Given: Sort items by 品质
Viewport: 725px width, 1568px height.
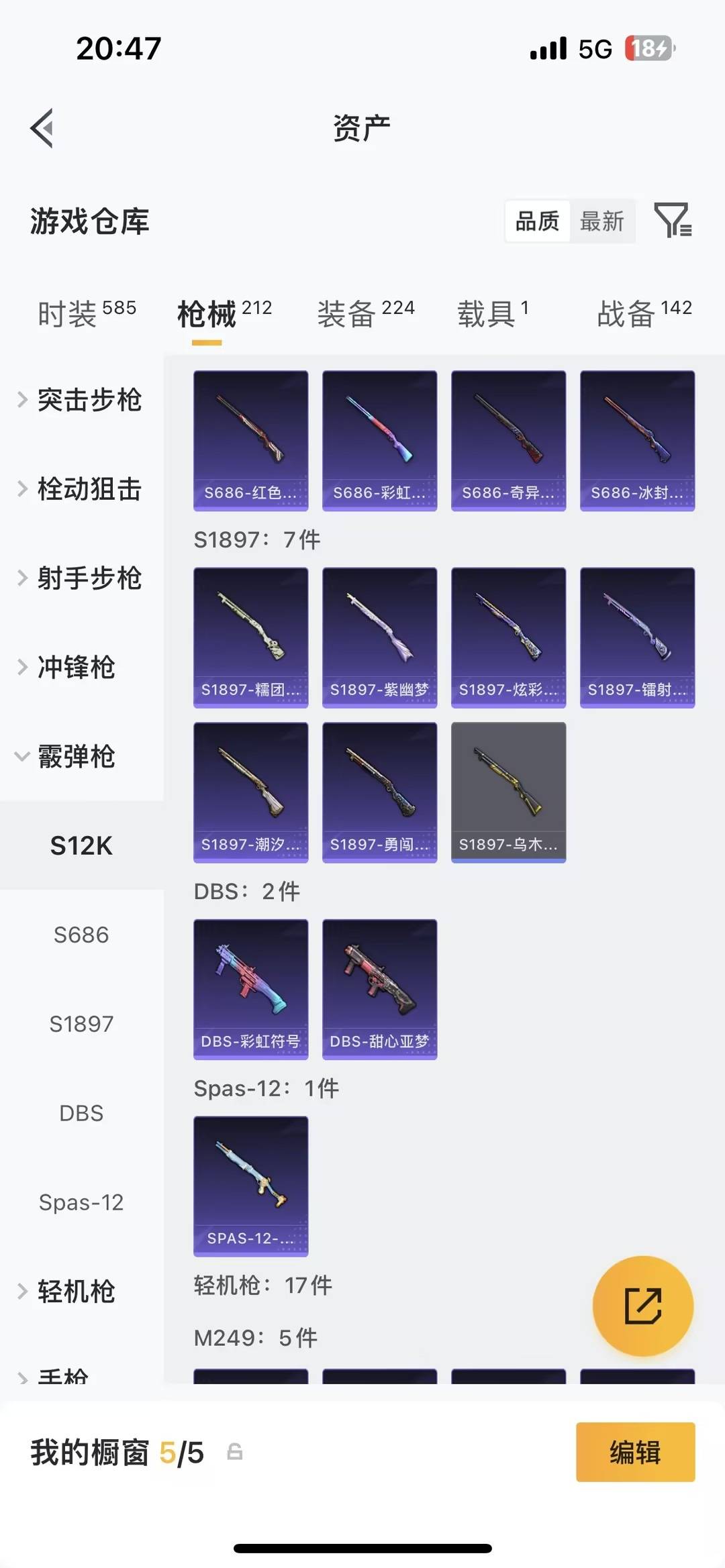Looking at the screenshot, I should 536,221.
